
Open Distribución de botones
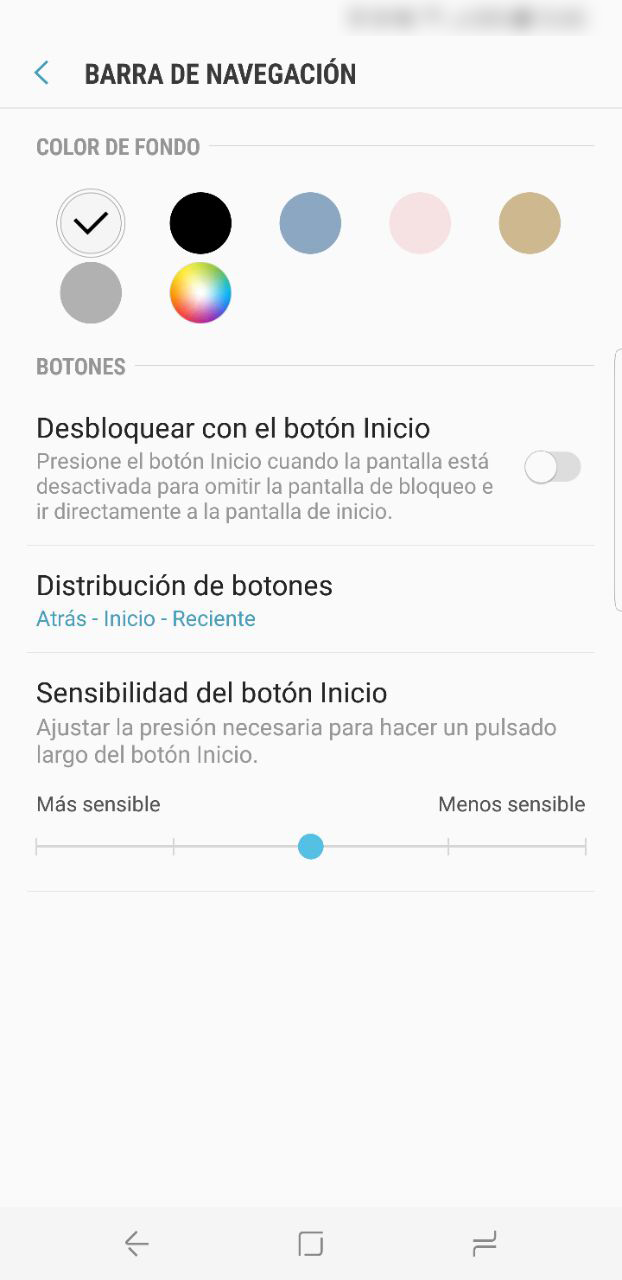(x=310, y=600)
